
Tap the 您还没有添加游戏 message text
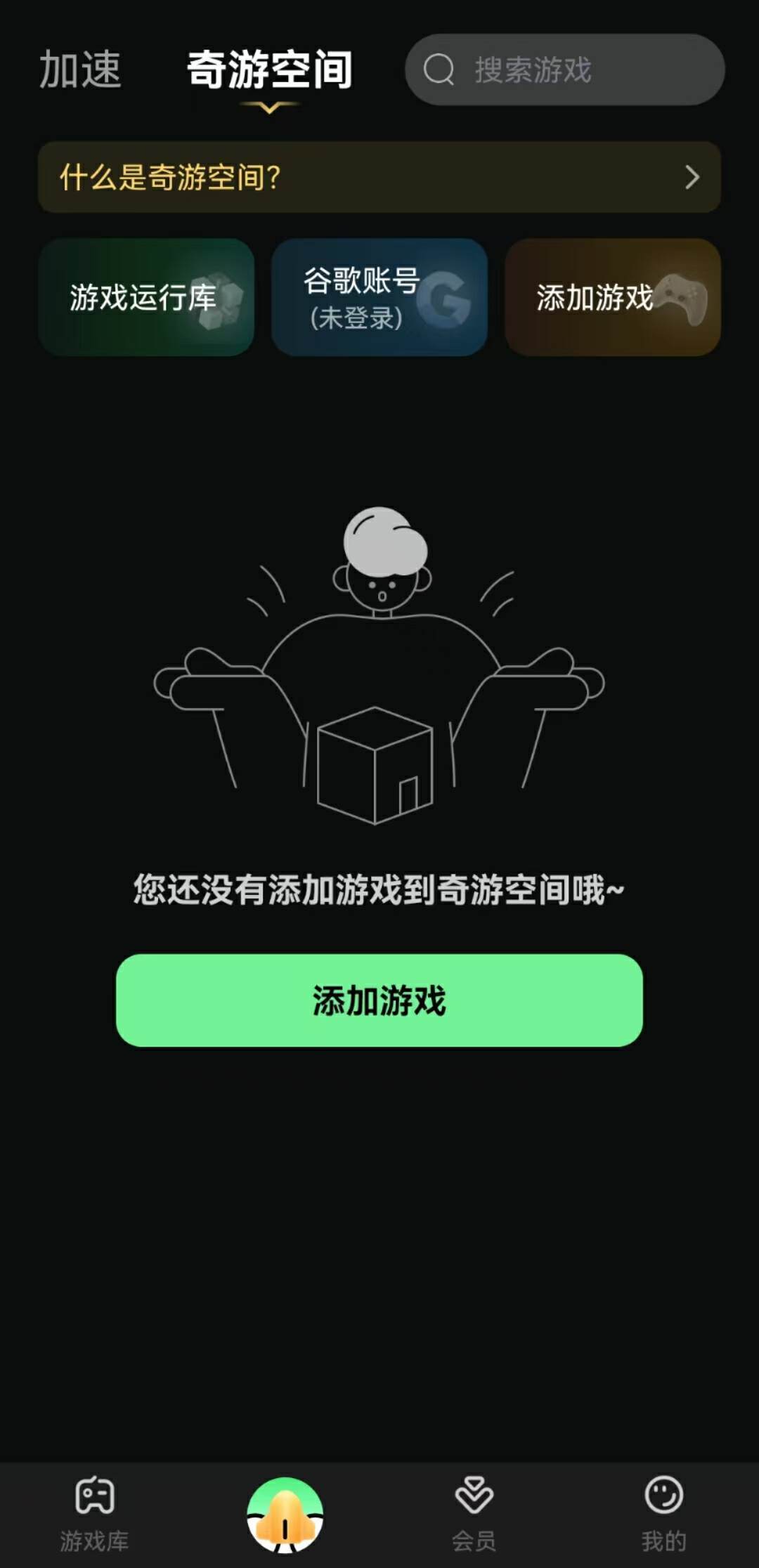[x=379, y=889]
